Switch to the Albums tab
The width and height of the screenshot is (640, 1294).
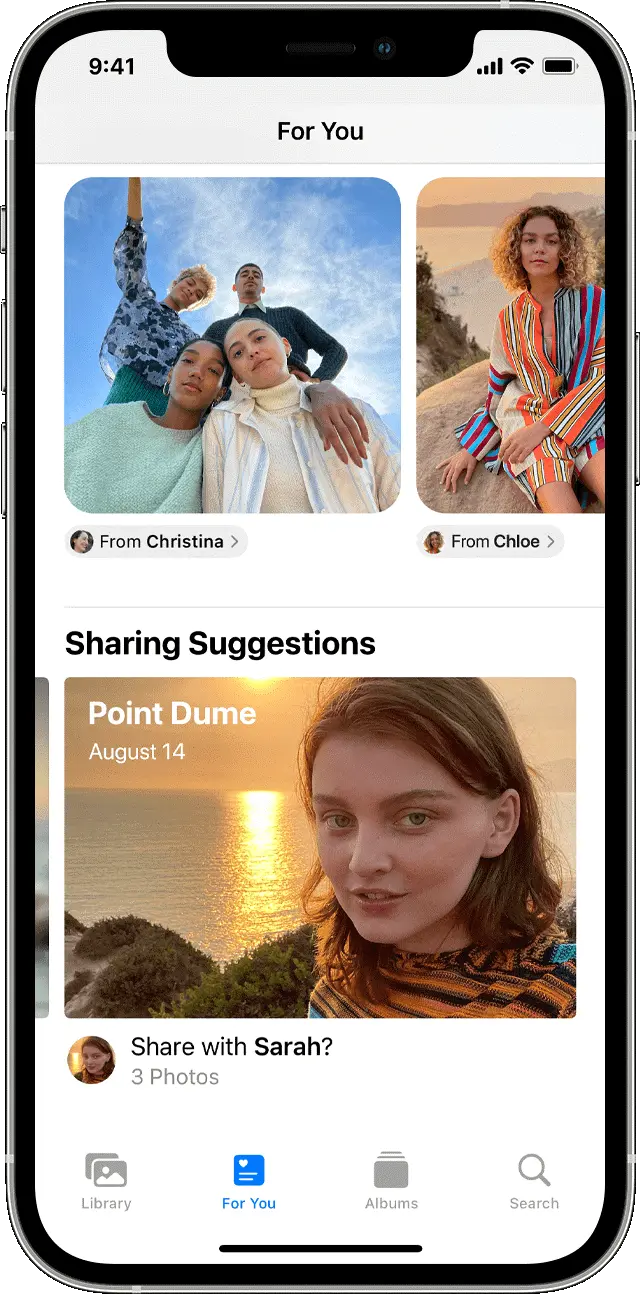391,1182
